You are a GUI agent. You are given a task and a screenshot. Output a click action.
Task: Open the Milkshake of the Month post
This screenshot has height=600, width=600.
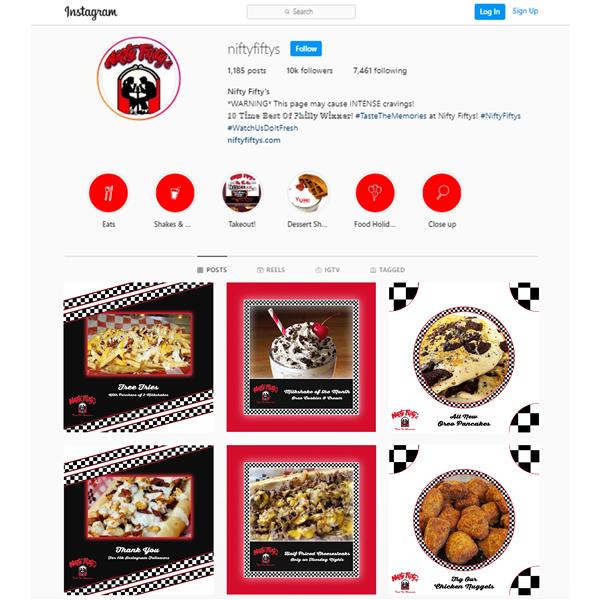301,356
